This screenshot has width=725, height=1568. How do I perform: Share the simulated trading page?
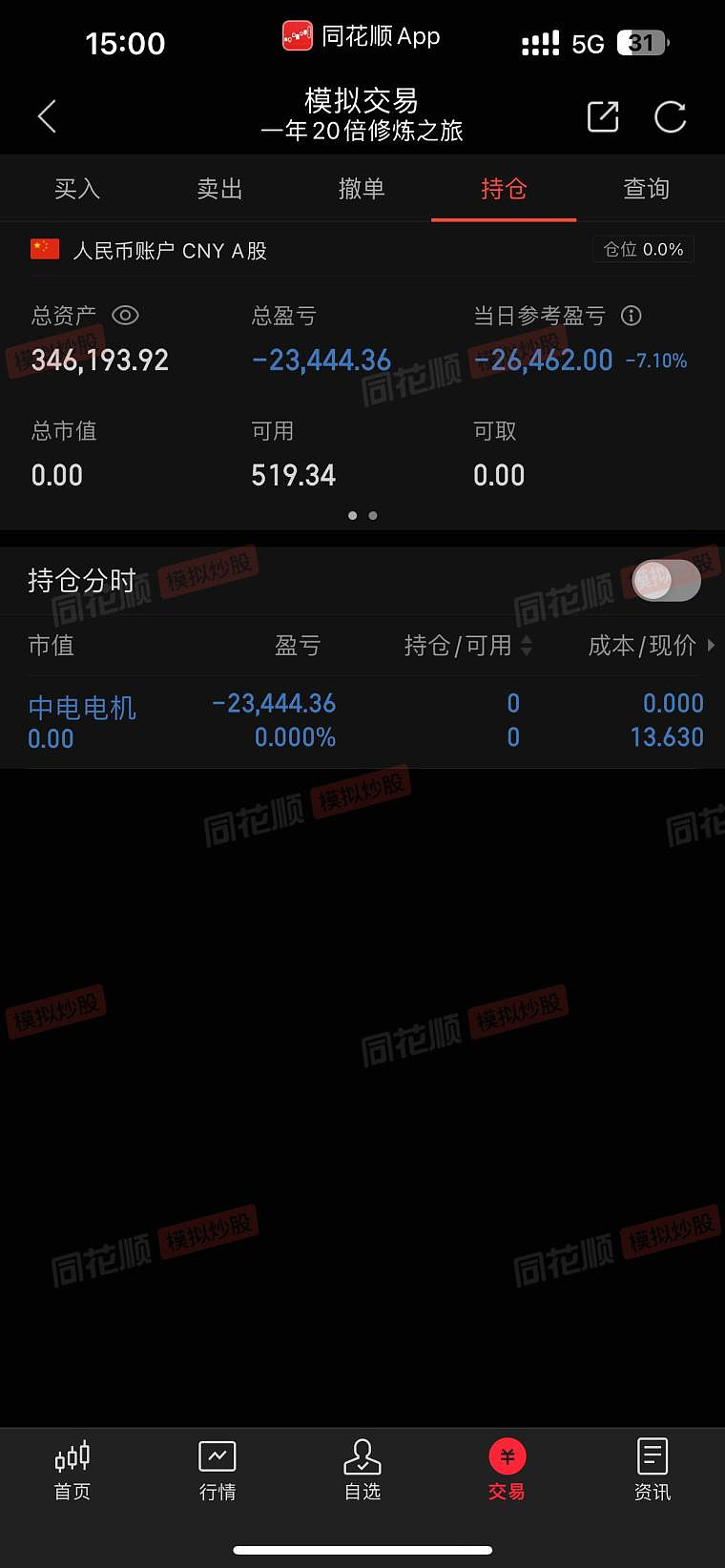point(603,116)
